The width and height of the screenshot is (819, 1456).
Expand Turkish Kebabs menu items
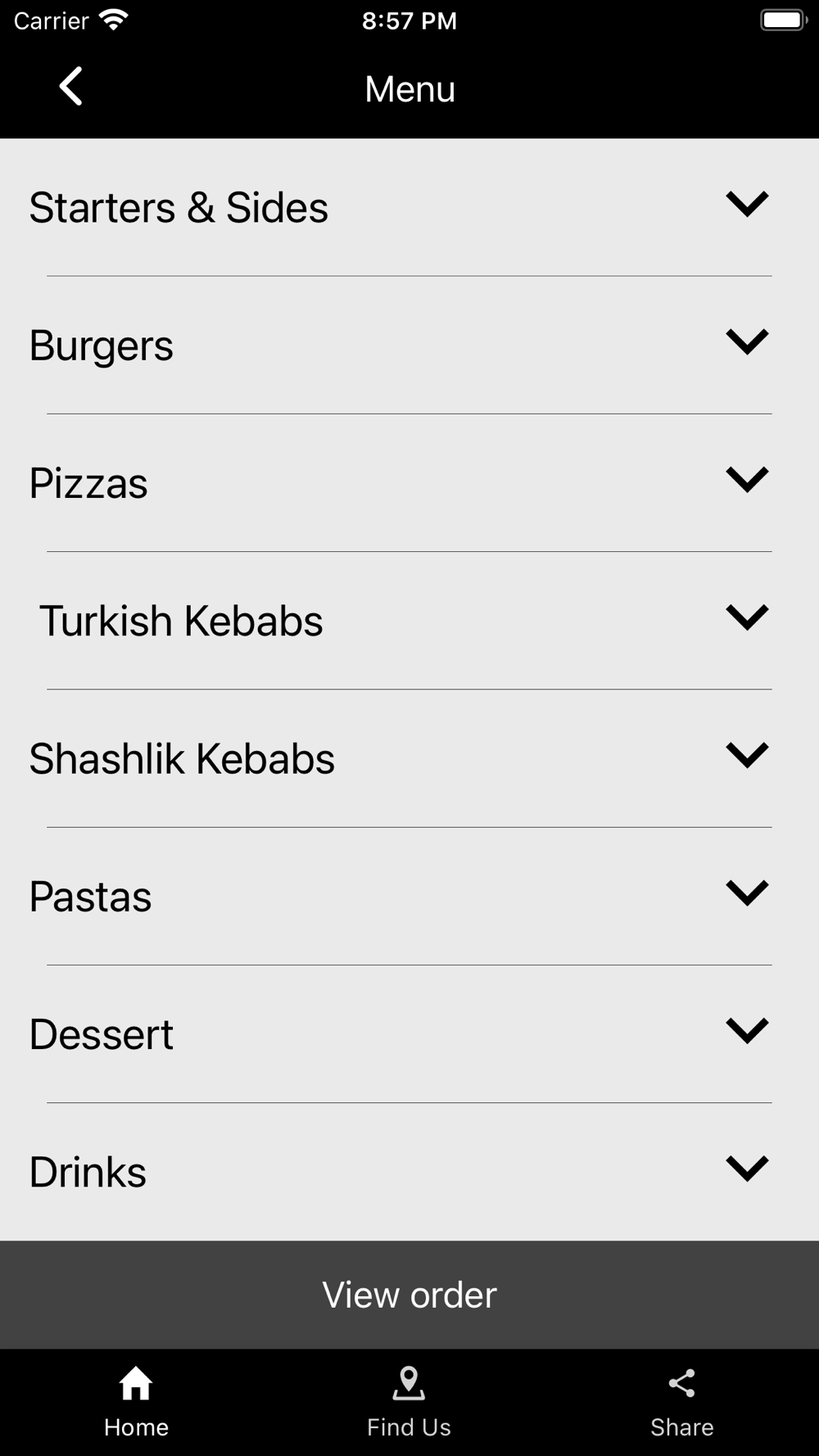coord(746,617)
